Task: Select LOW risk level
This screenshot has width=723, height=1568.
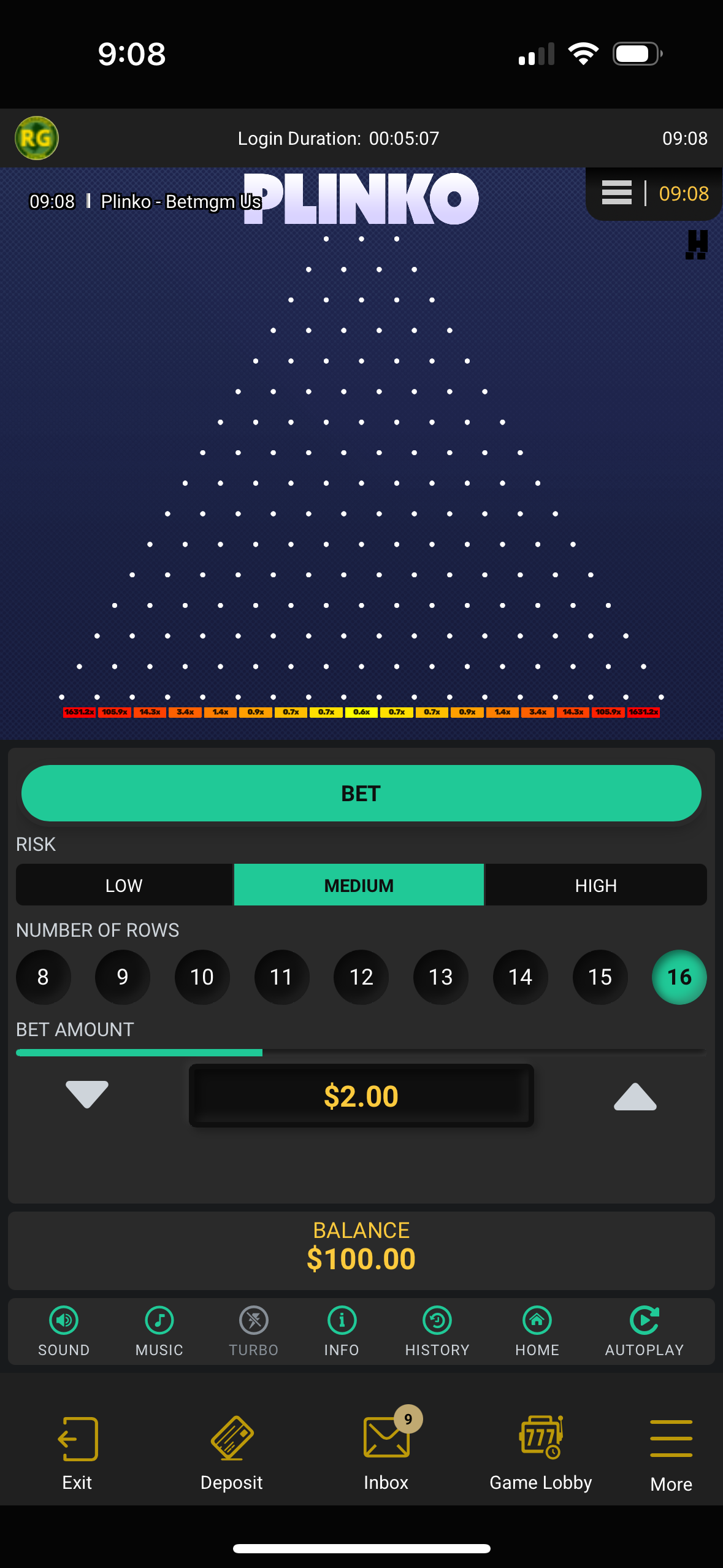Action: click(124, 885)
